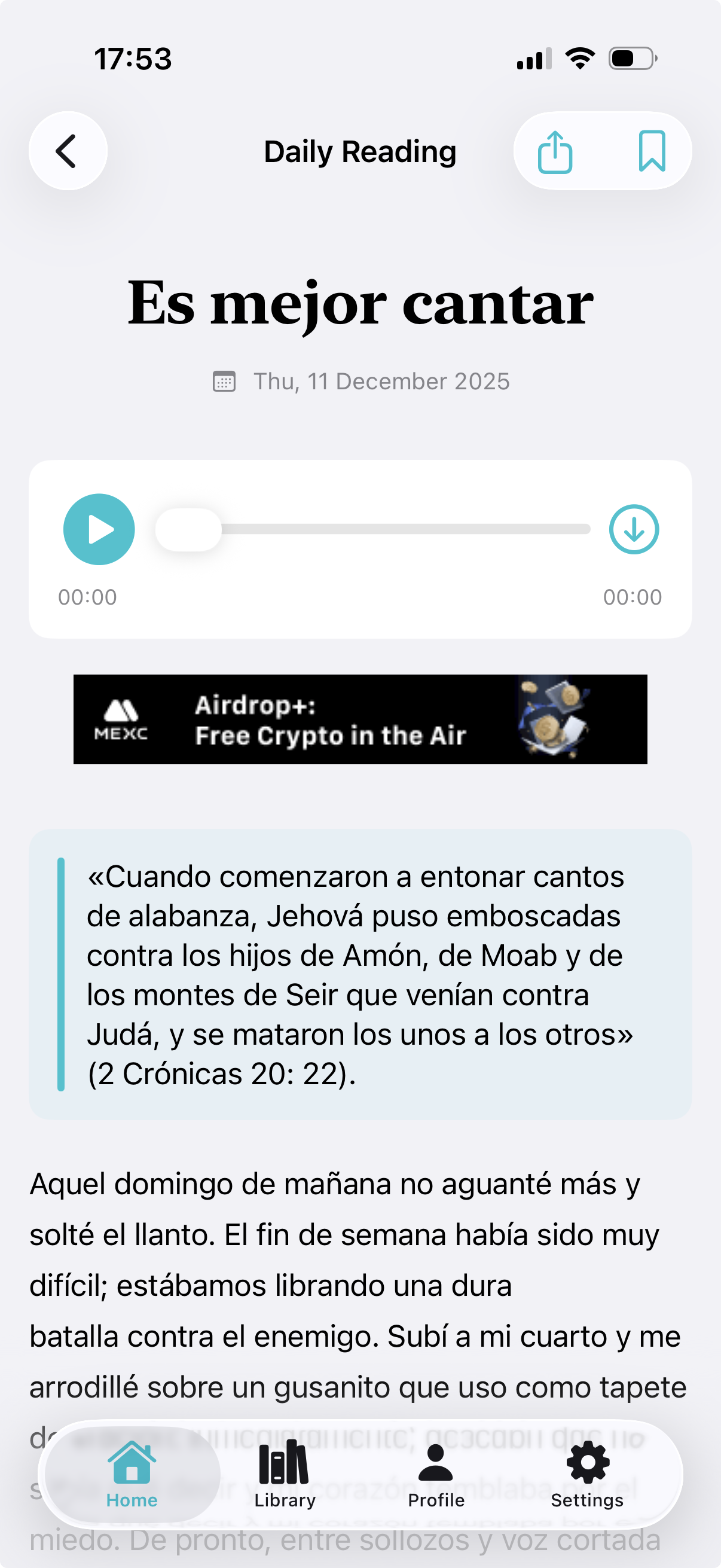Play the audio narration
Image resolution: width=721 pixels, height=1568 pixels.
tap(99, 529)
